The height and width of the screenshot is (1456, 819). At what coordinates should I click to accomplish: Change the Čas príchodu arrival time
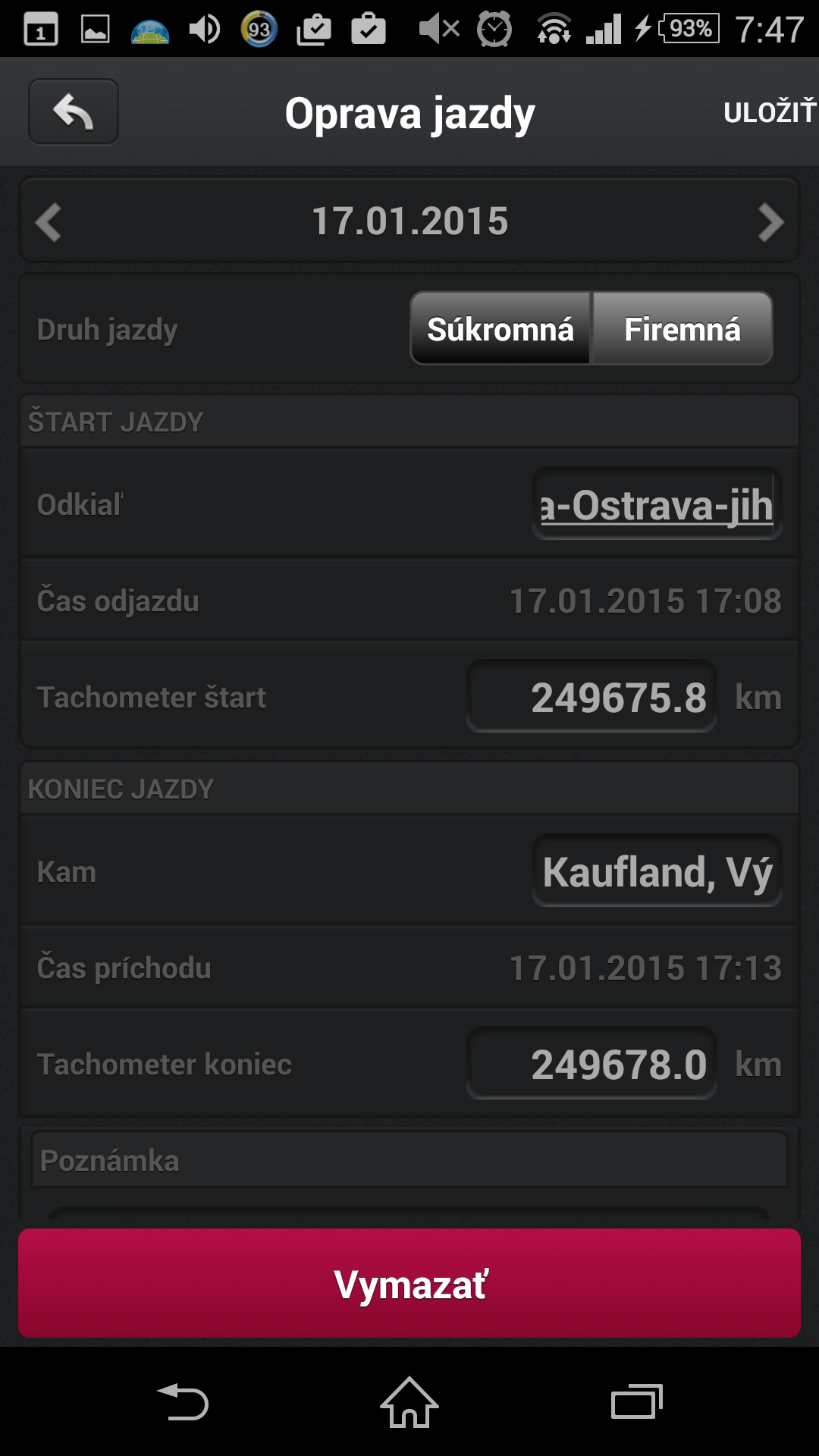pos(645,968)
